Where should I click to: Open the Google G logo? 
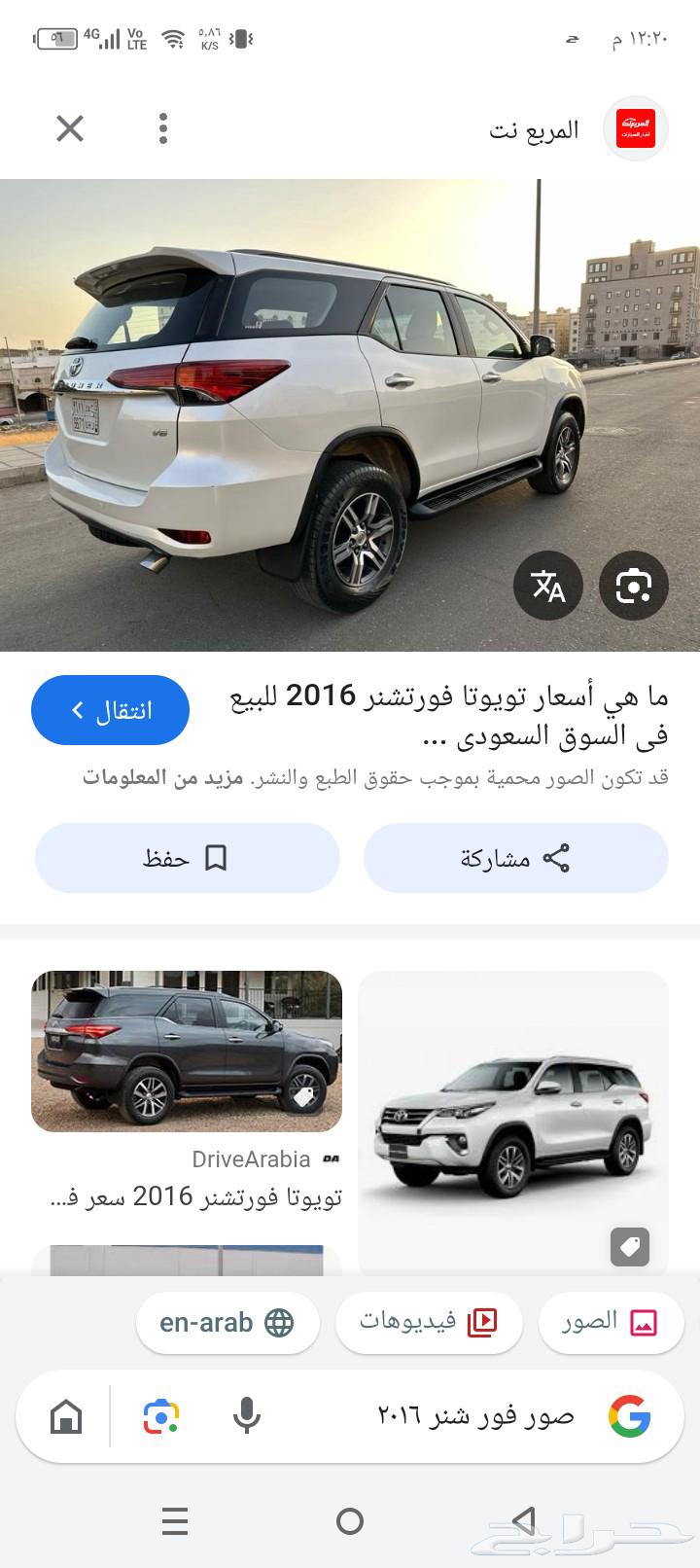pos(628,1417)
